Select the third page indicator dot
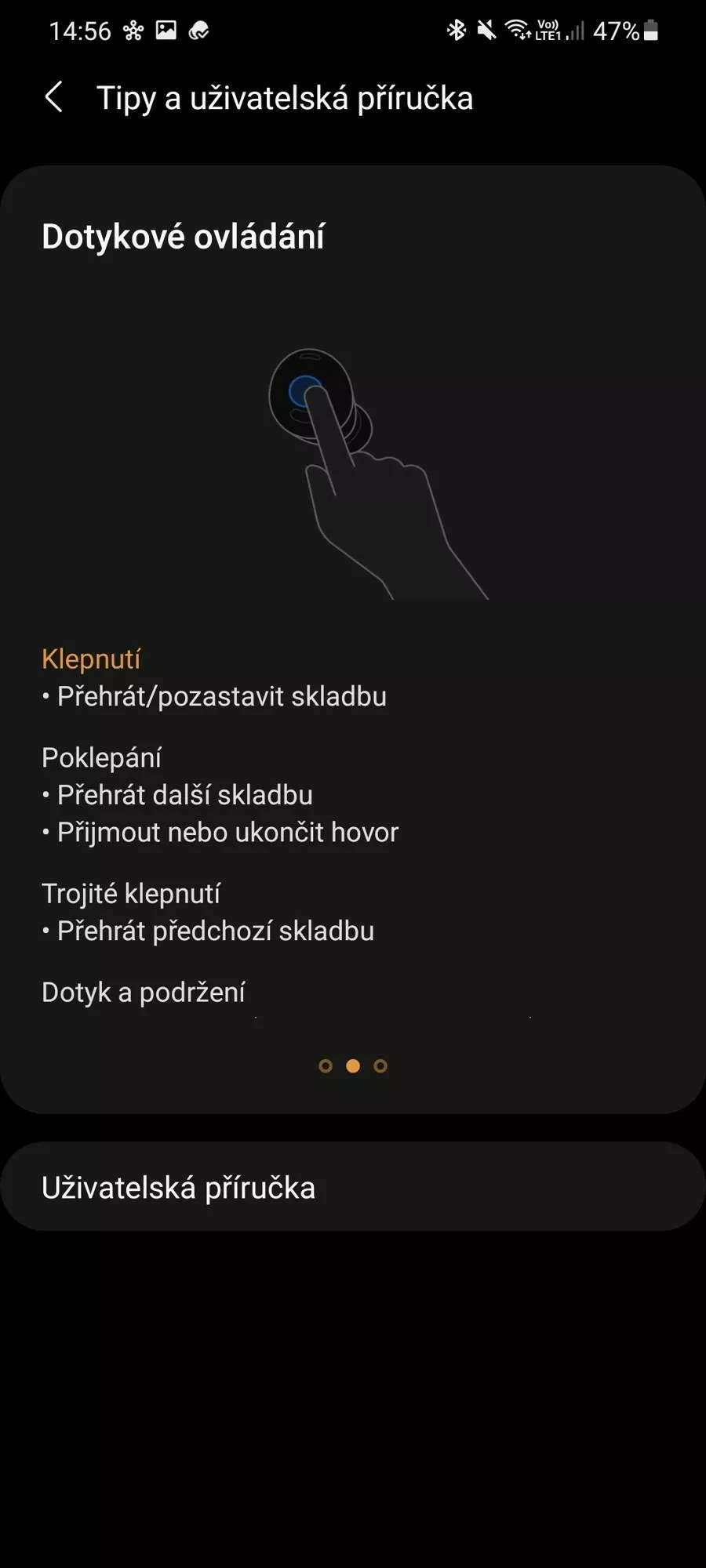 pos(380,1066)
